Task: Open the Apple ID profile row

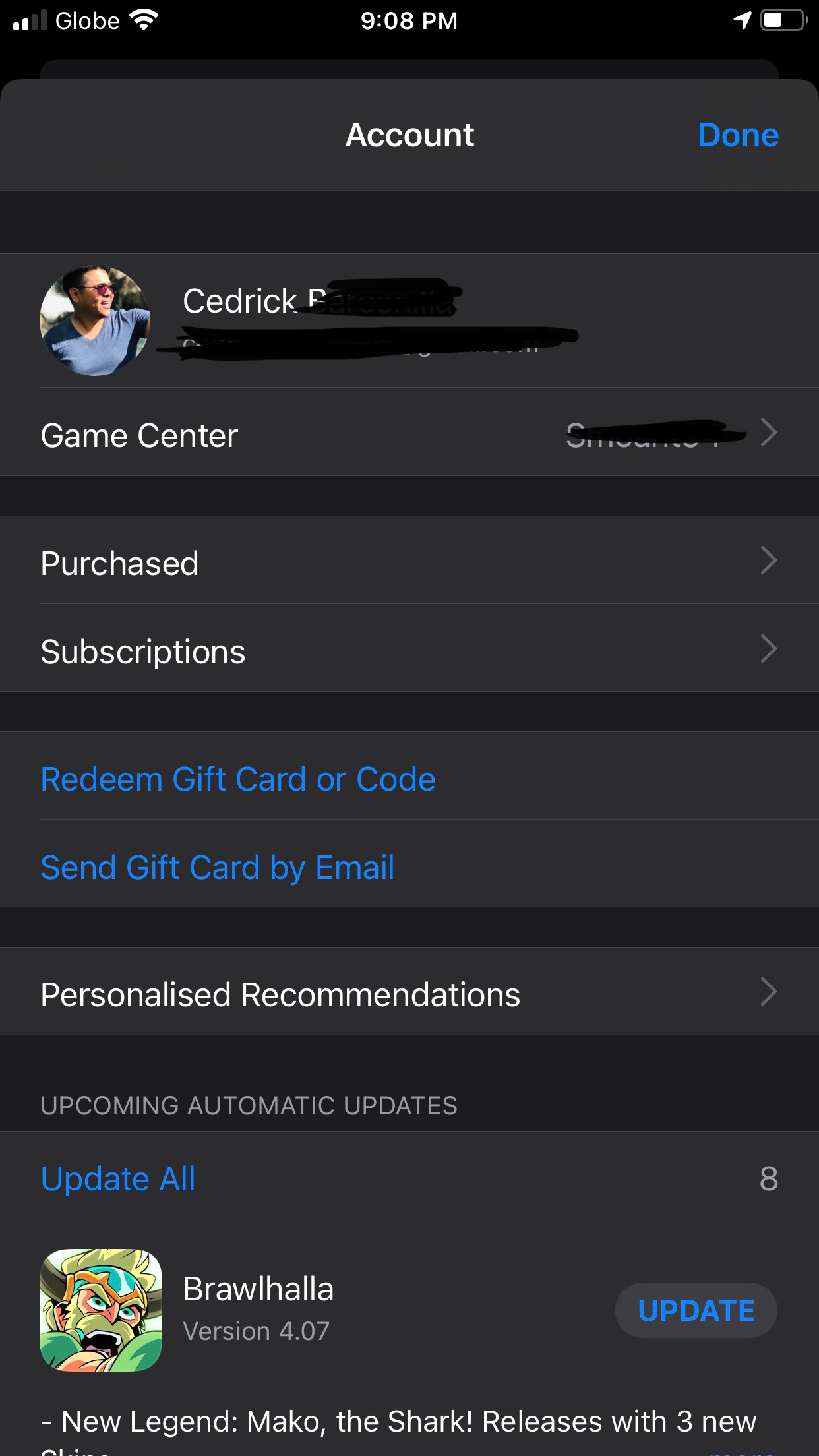Action: 409,320
